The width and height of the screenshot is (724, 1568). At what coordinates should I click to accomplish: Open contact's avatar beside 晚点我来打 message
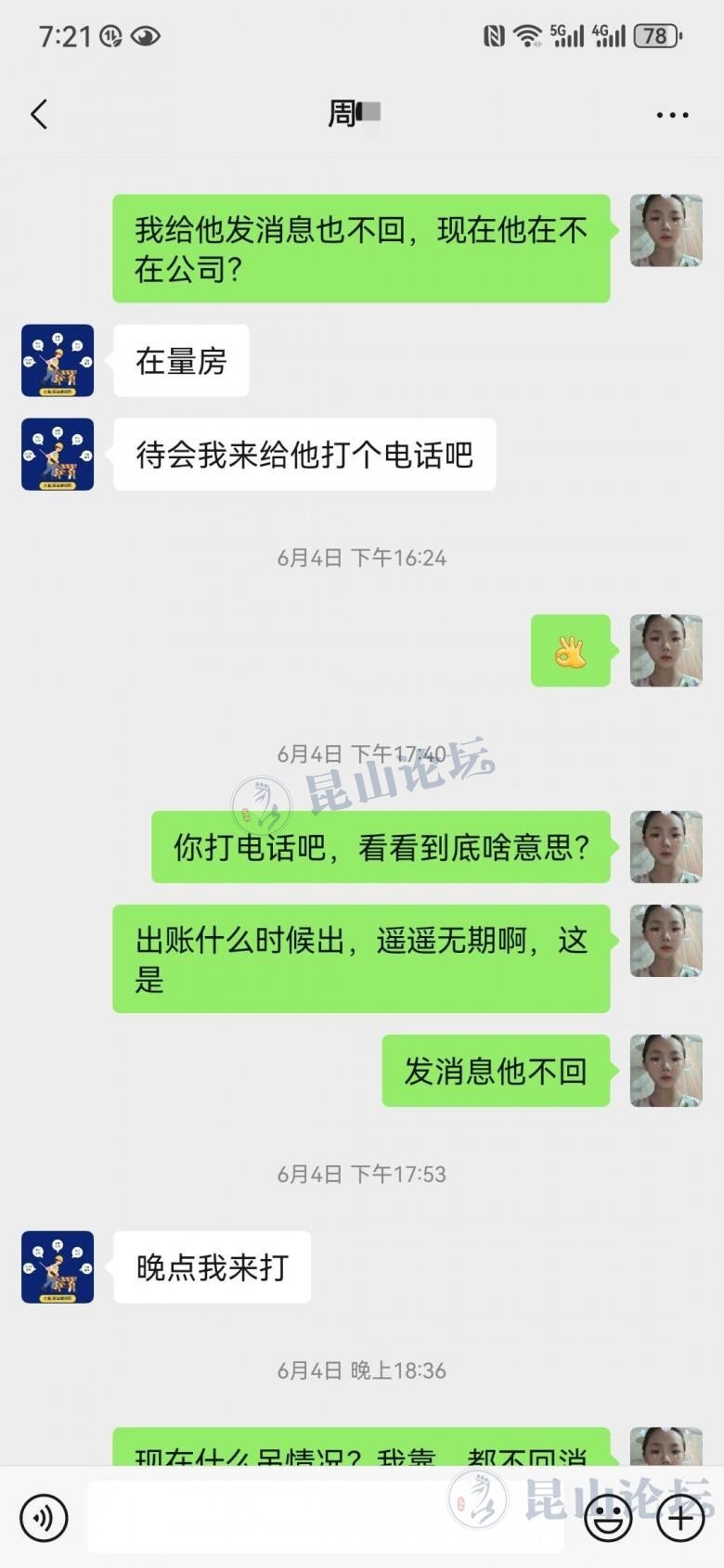(x=58, y=1267)
